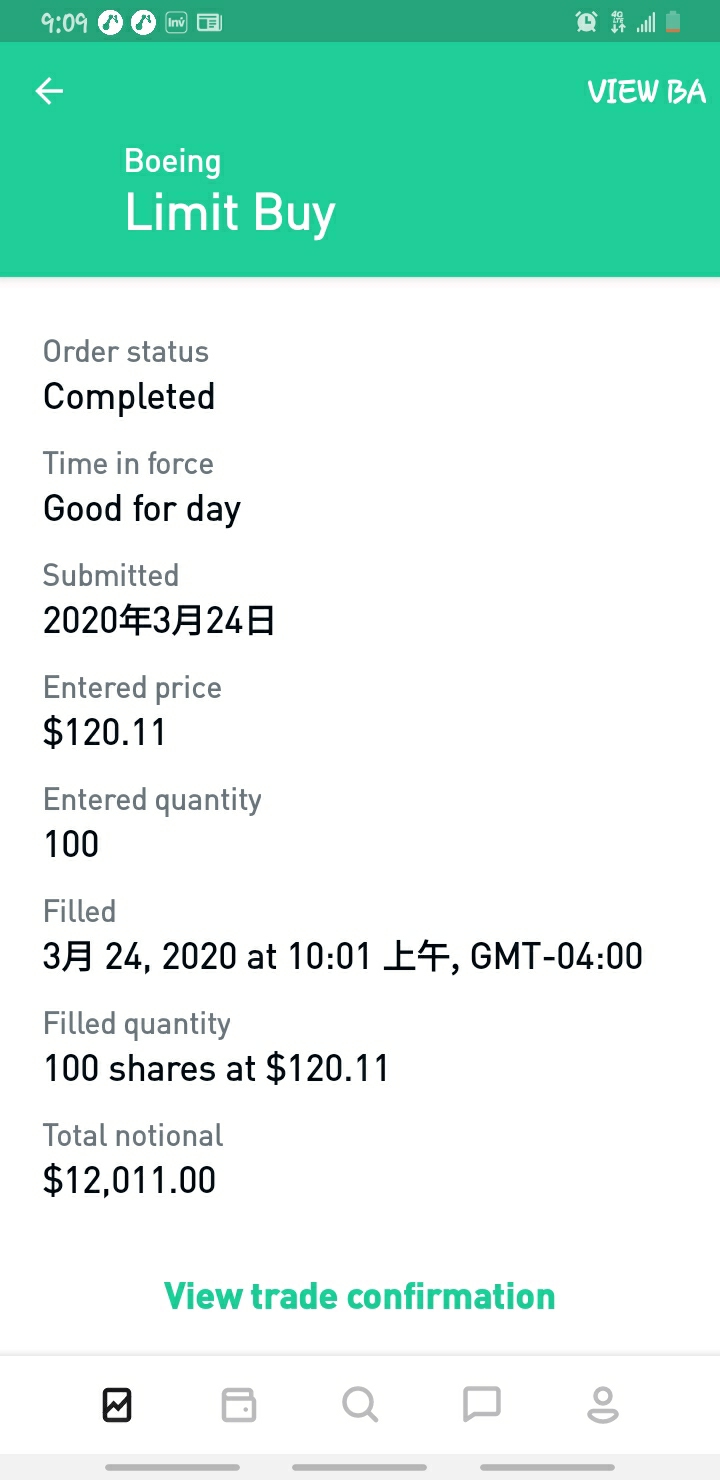Viewport: 720px width, 1480px height.
Task: Switch to the portfolio chart tab
Action: click(x=117, y=1405)
